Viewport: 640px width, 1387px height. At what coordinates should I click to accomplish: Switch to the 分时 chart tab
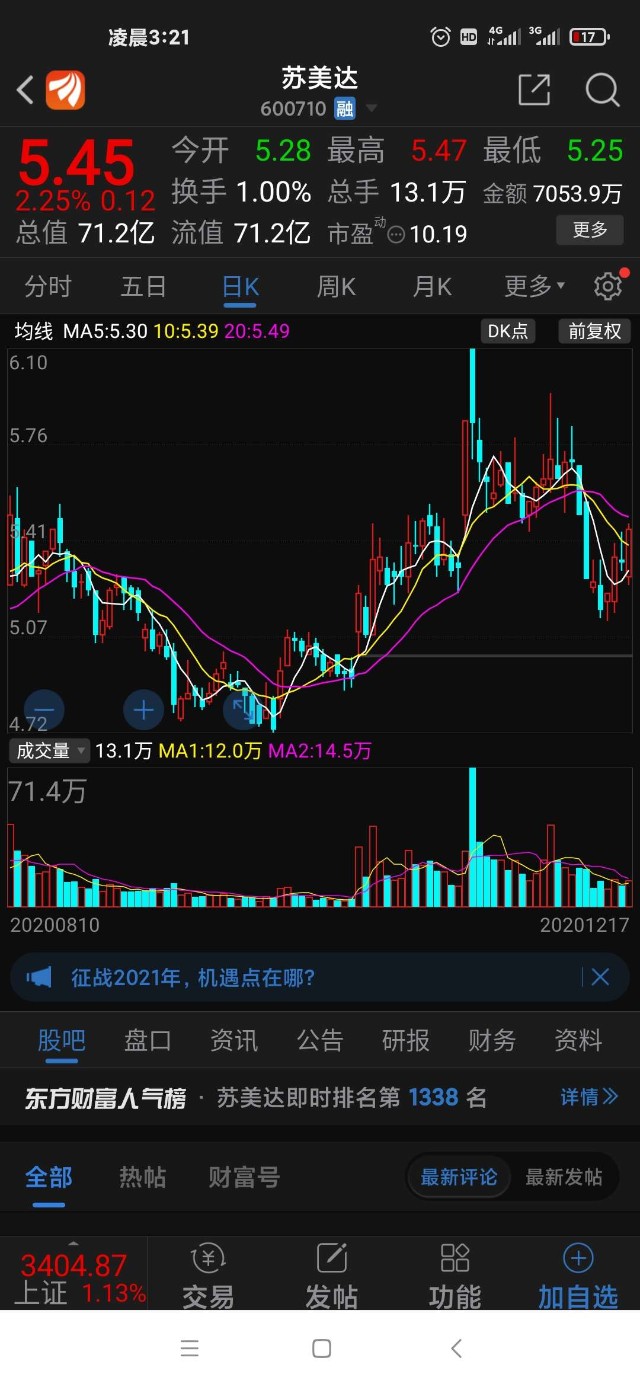click(x=48, y=287)
